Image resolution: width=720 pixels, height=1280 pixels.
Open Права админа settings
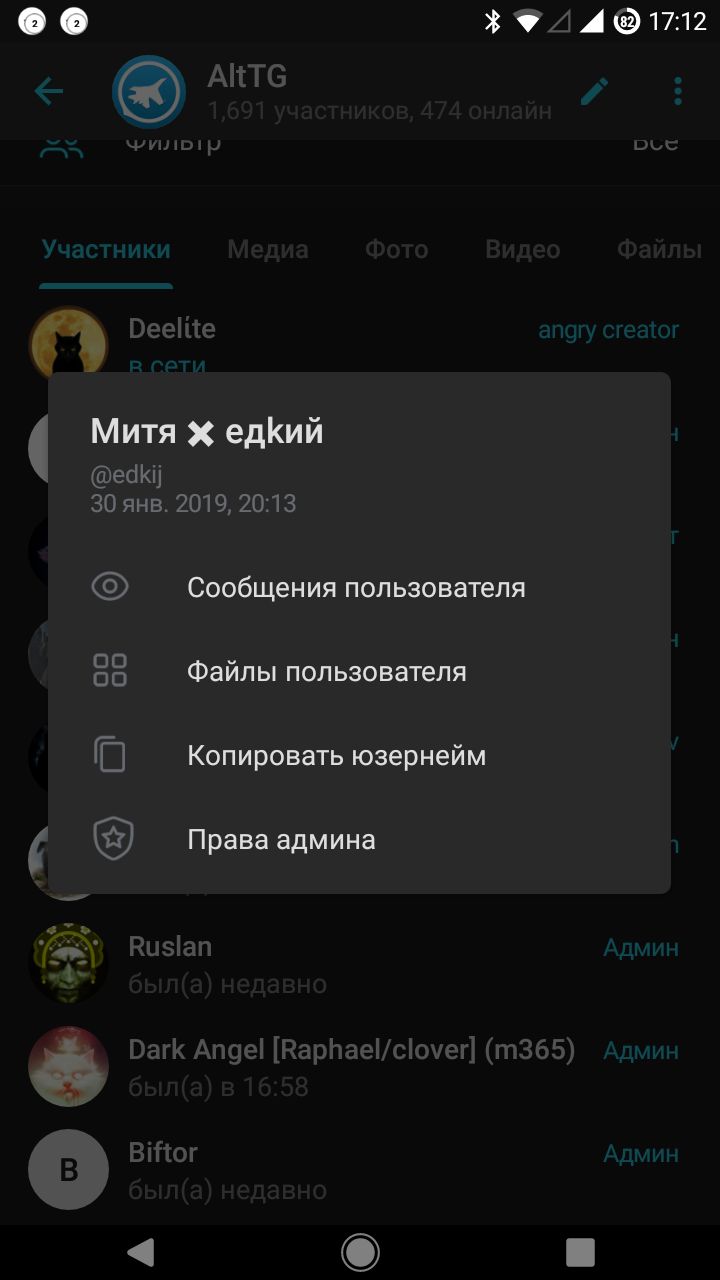tap(281, 839)
